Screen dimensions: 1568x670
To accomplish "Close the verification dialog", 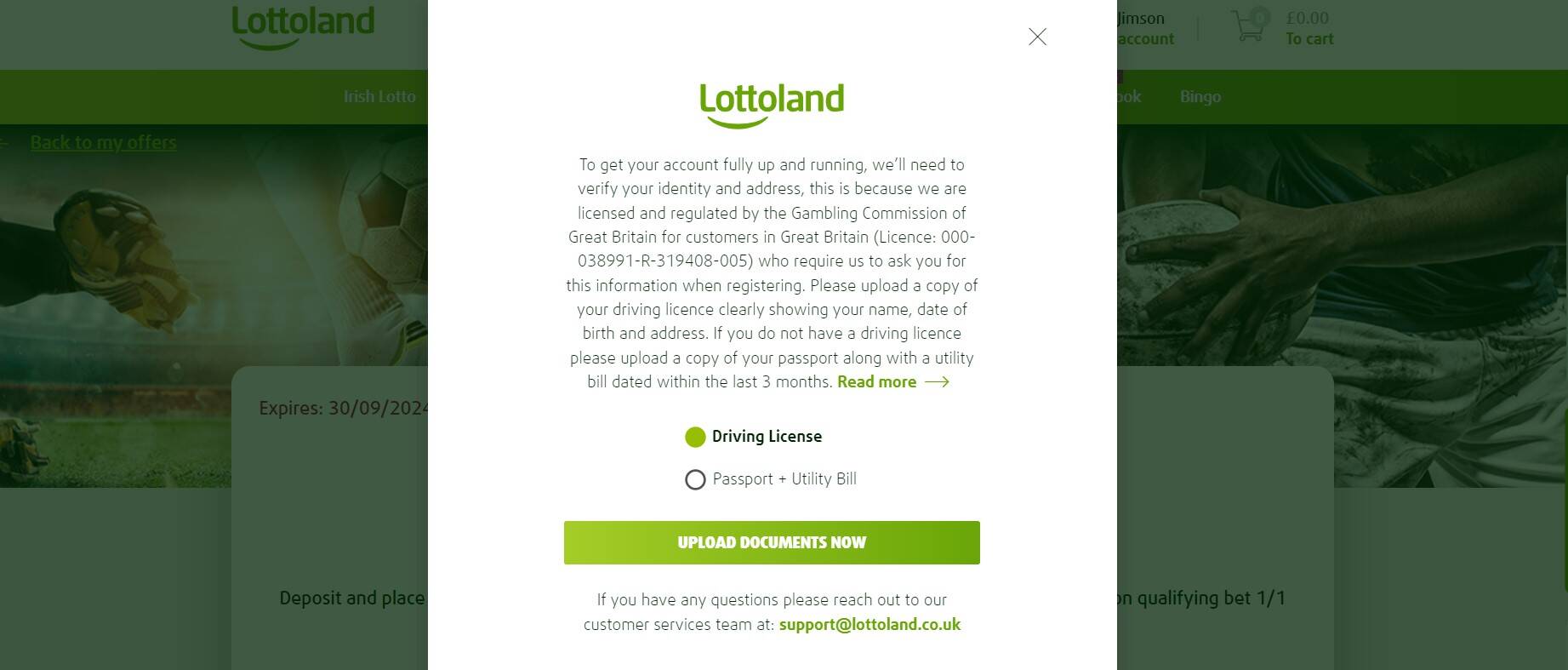I will pos(1037,37).
